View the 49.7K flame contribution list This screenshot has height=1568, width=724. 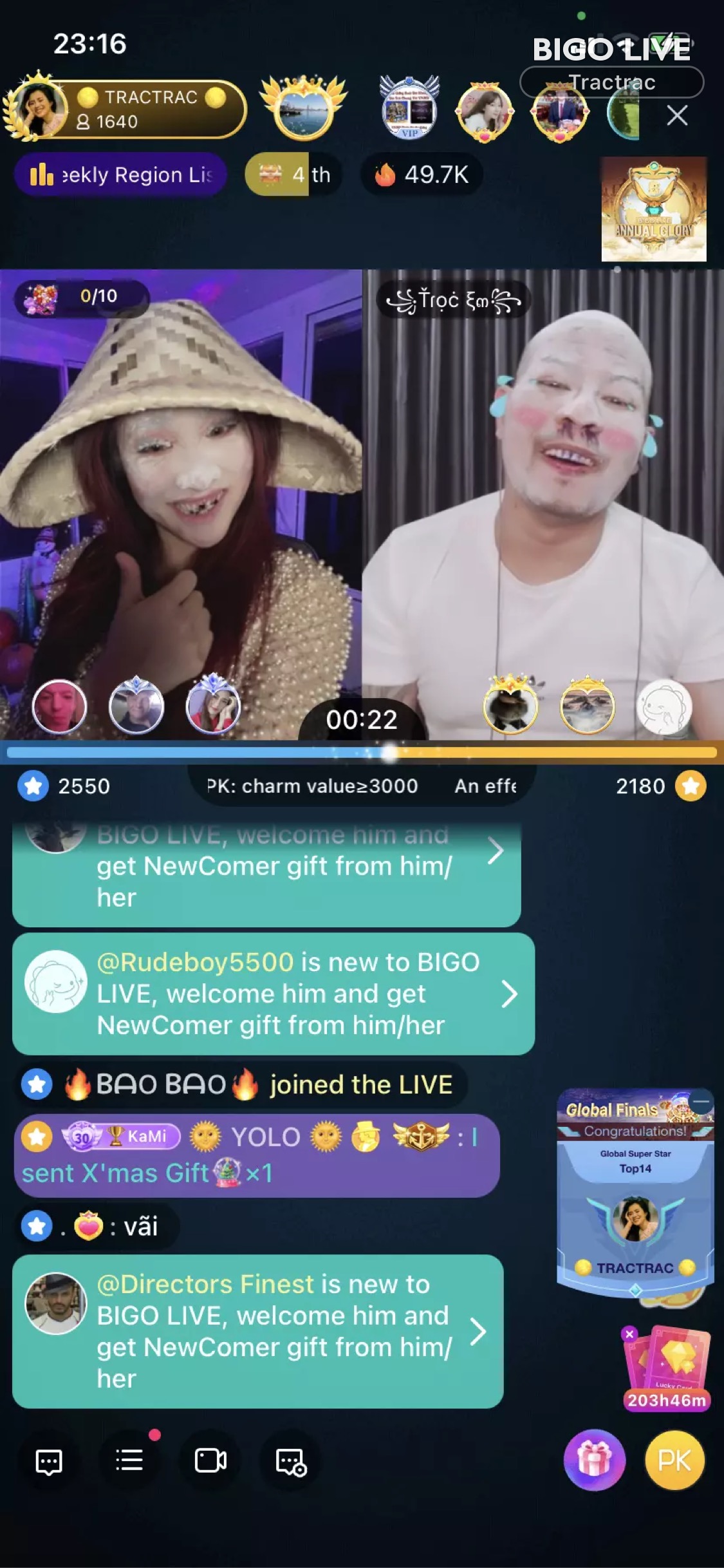tap(422, 175)
